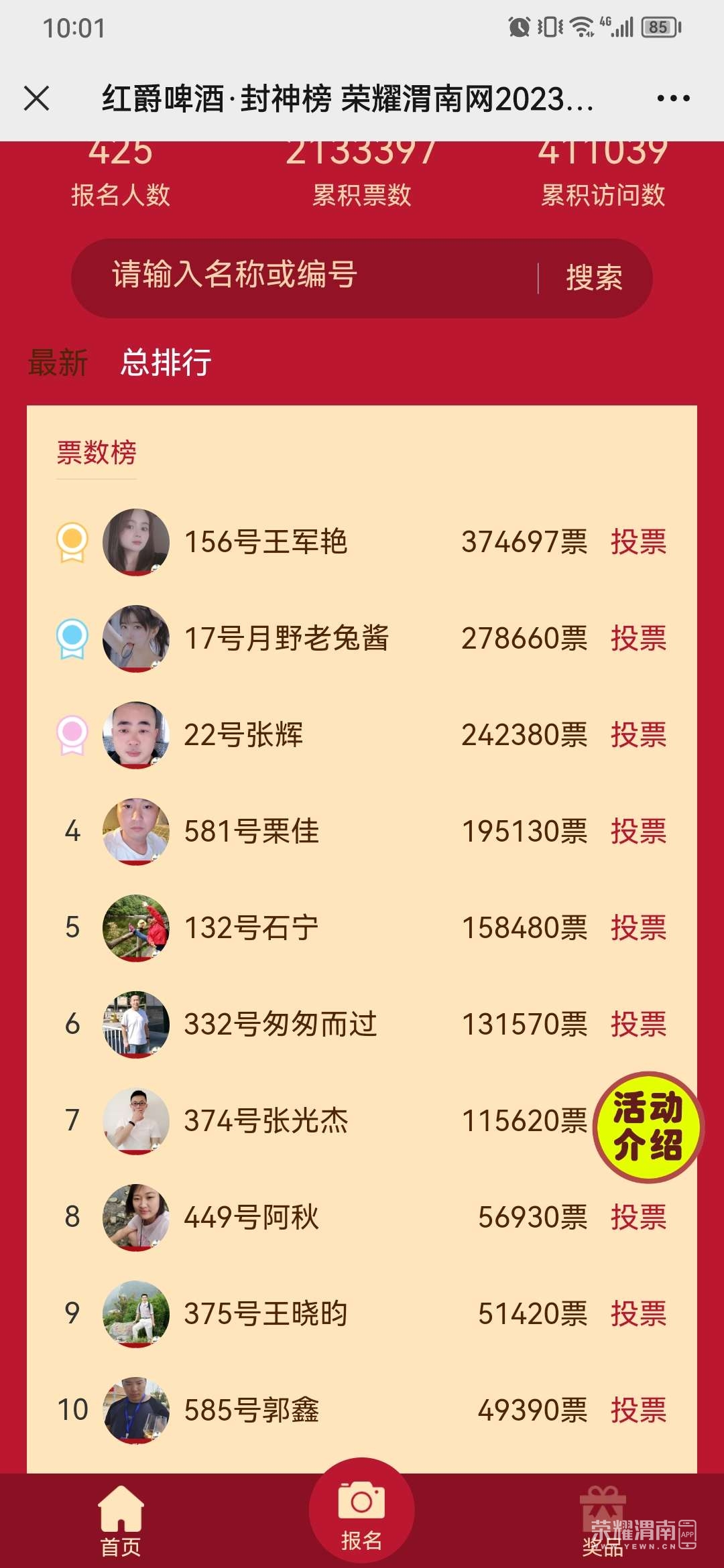
Task: Vote for 581号栗佳
Action: [638, 832]
